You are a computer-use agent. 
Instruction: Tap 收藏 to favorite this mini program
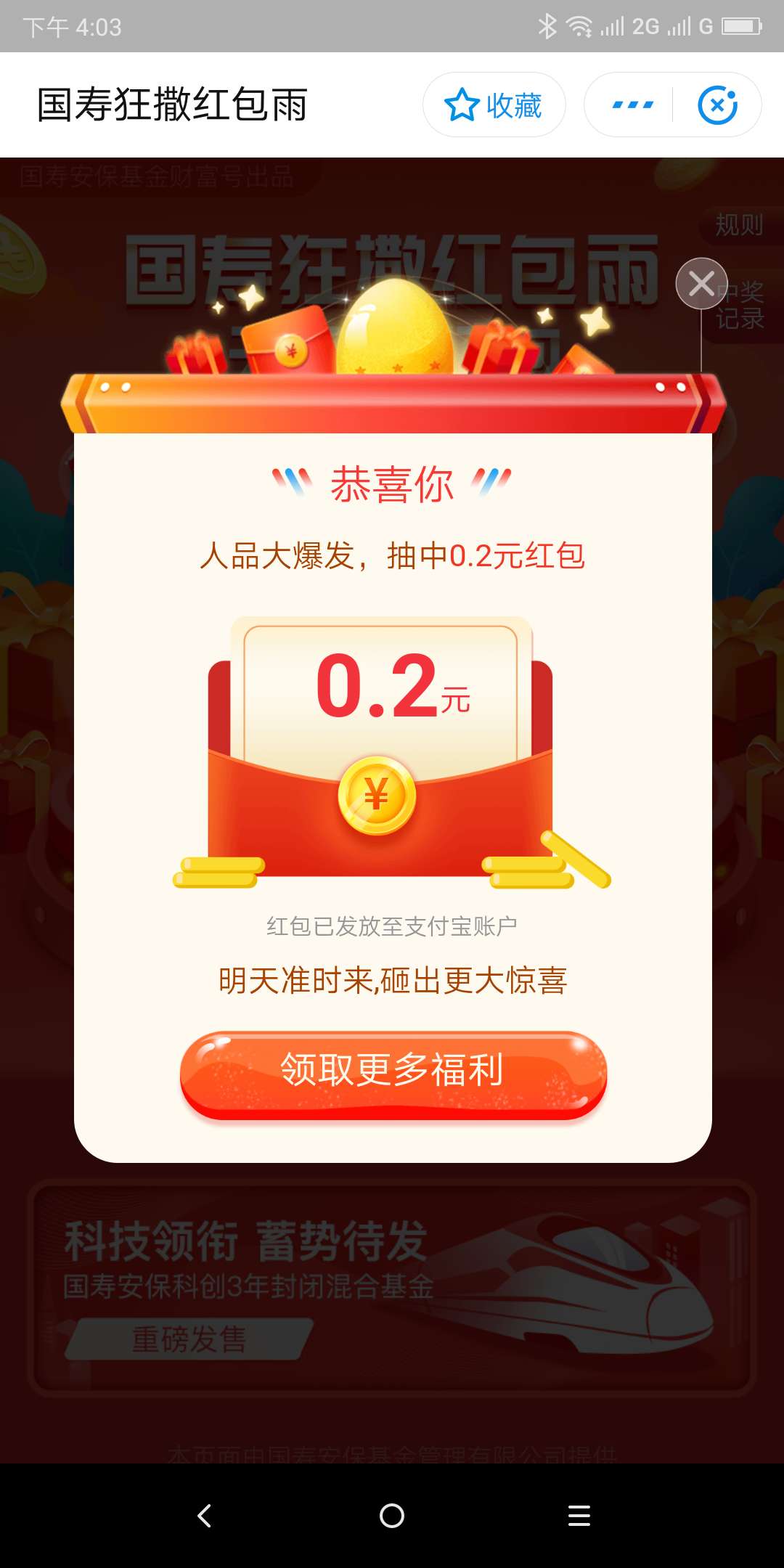[x=494, y=105]
